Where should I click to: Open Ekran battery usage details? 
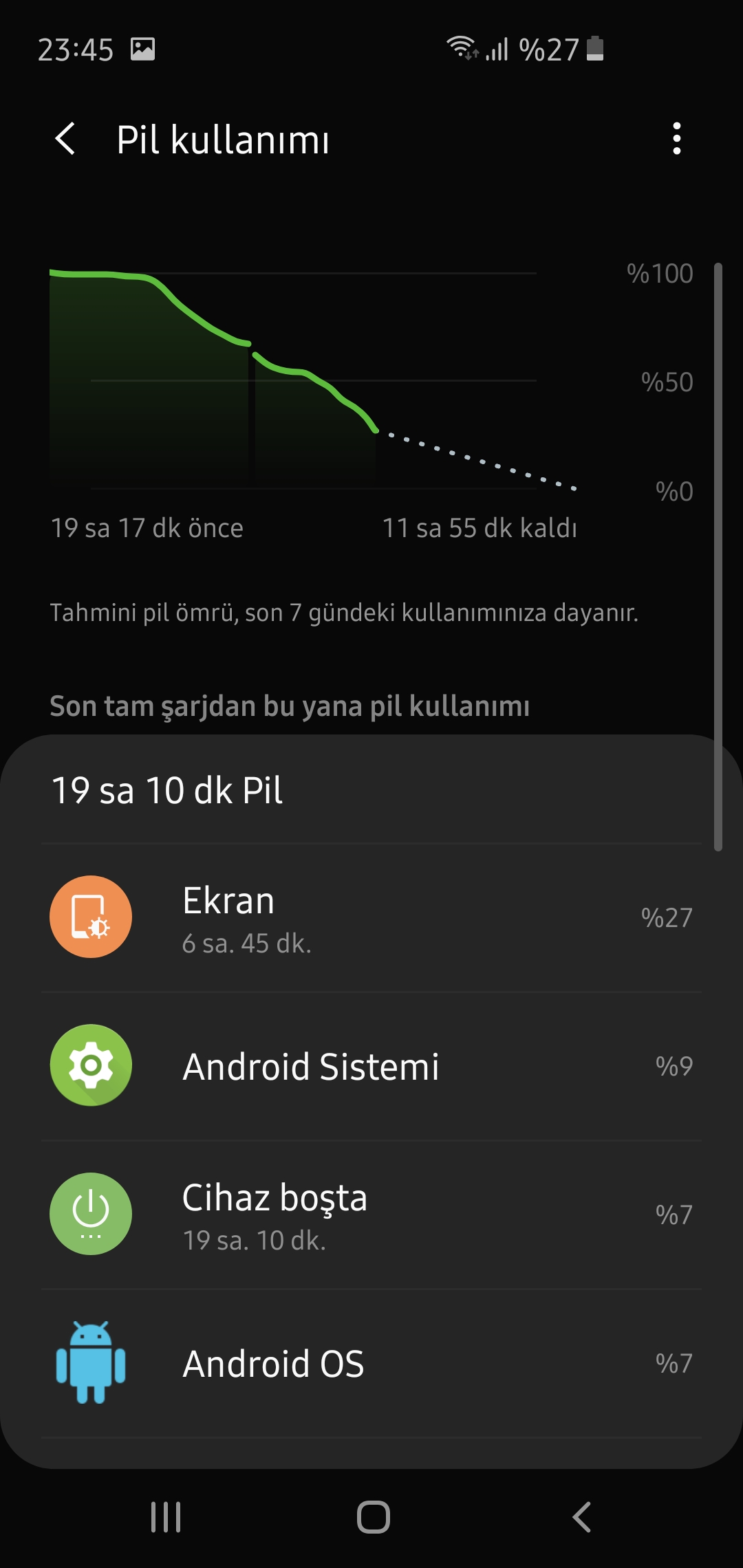point(371,917)
